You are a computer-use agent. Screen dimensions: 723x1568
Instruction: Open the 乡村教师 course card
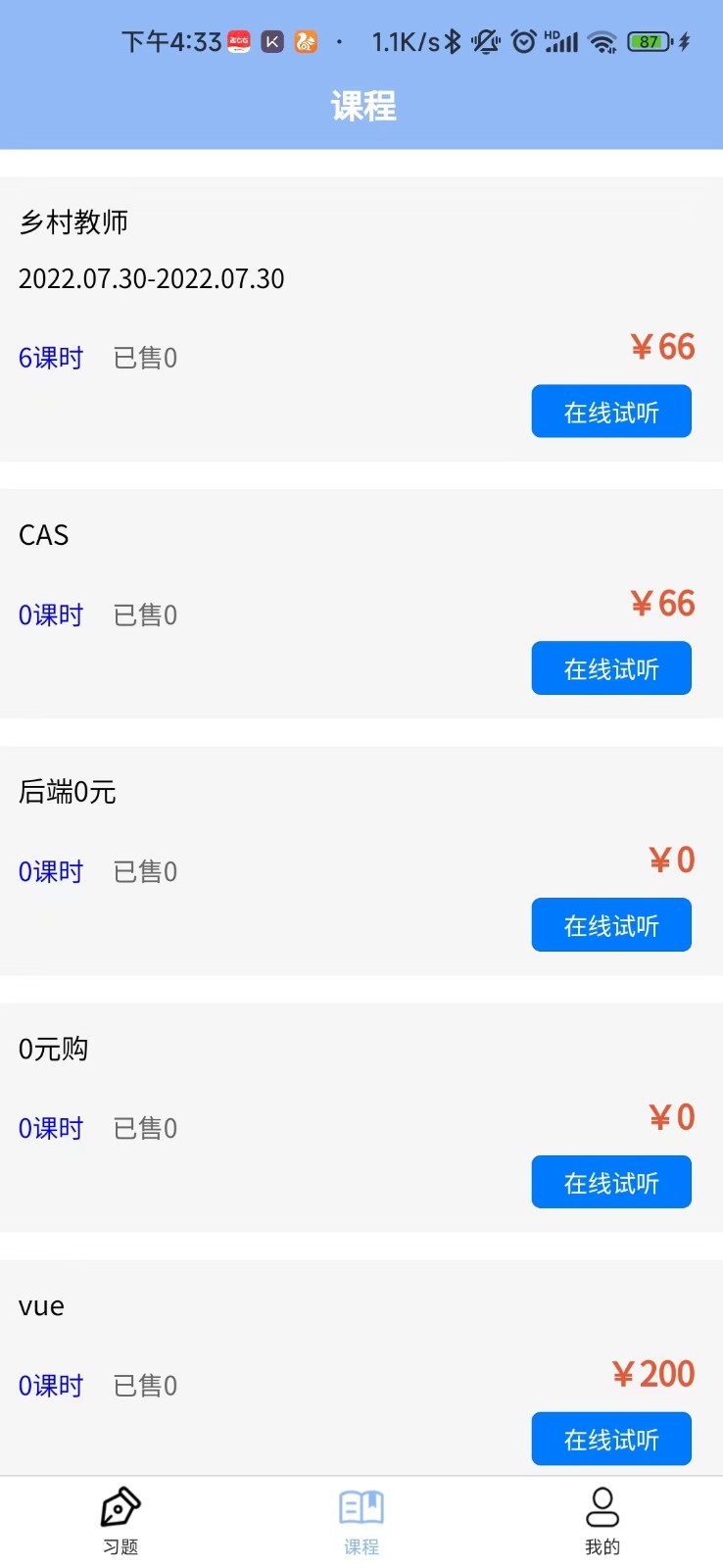pos(361,319)
